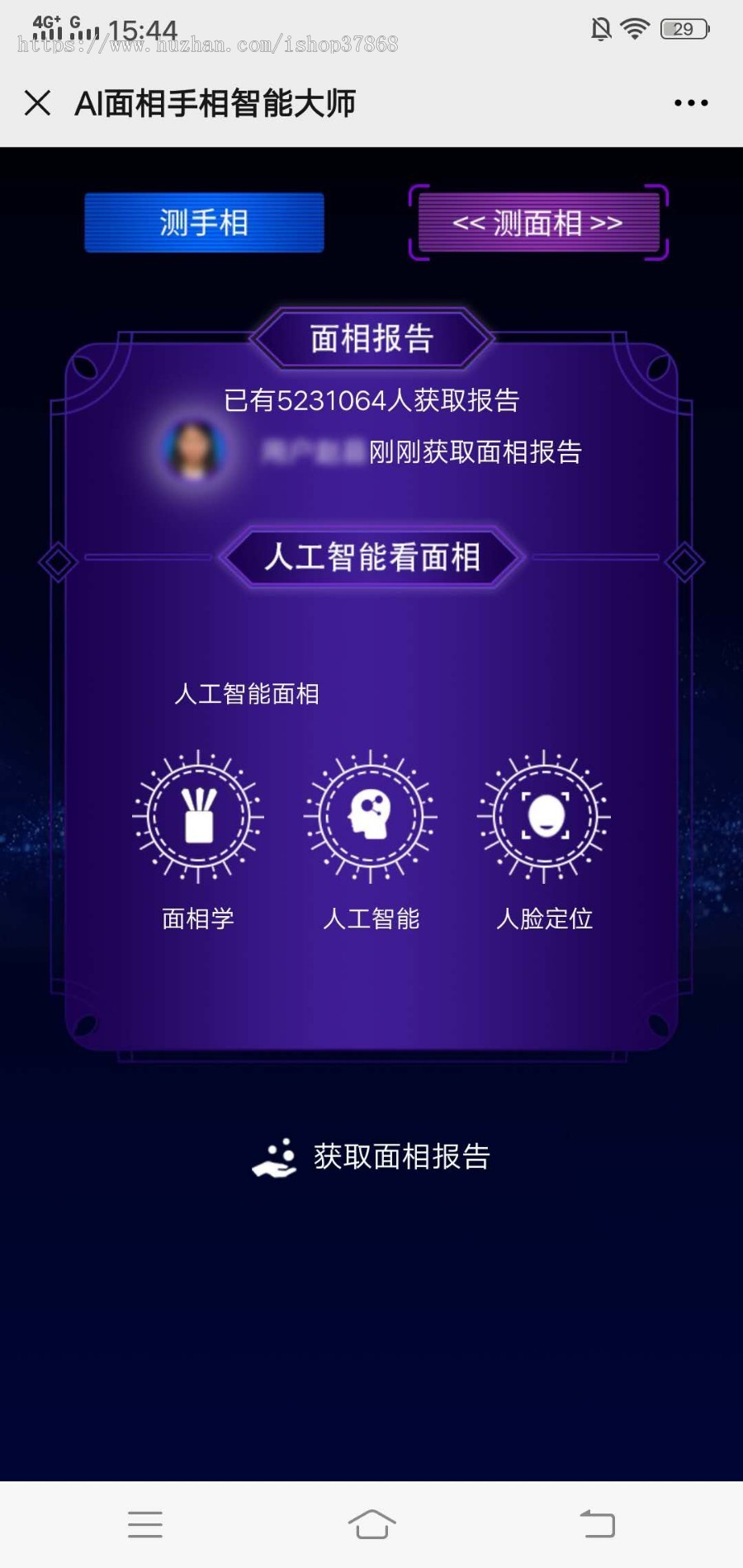Screen dimensions: 743x1568
Task: Open the system recent apps menu
Action: point(145,1524)
